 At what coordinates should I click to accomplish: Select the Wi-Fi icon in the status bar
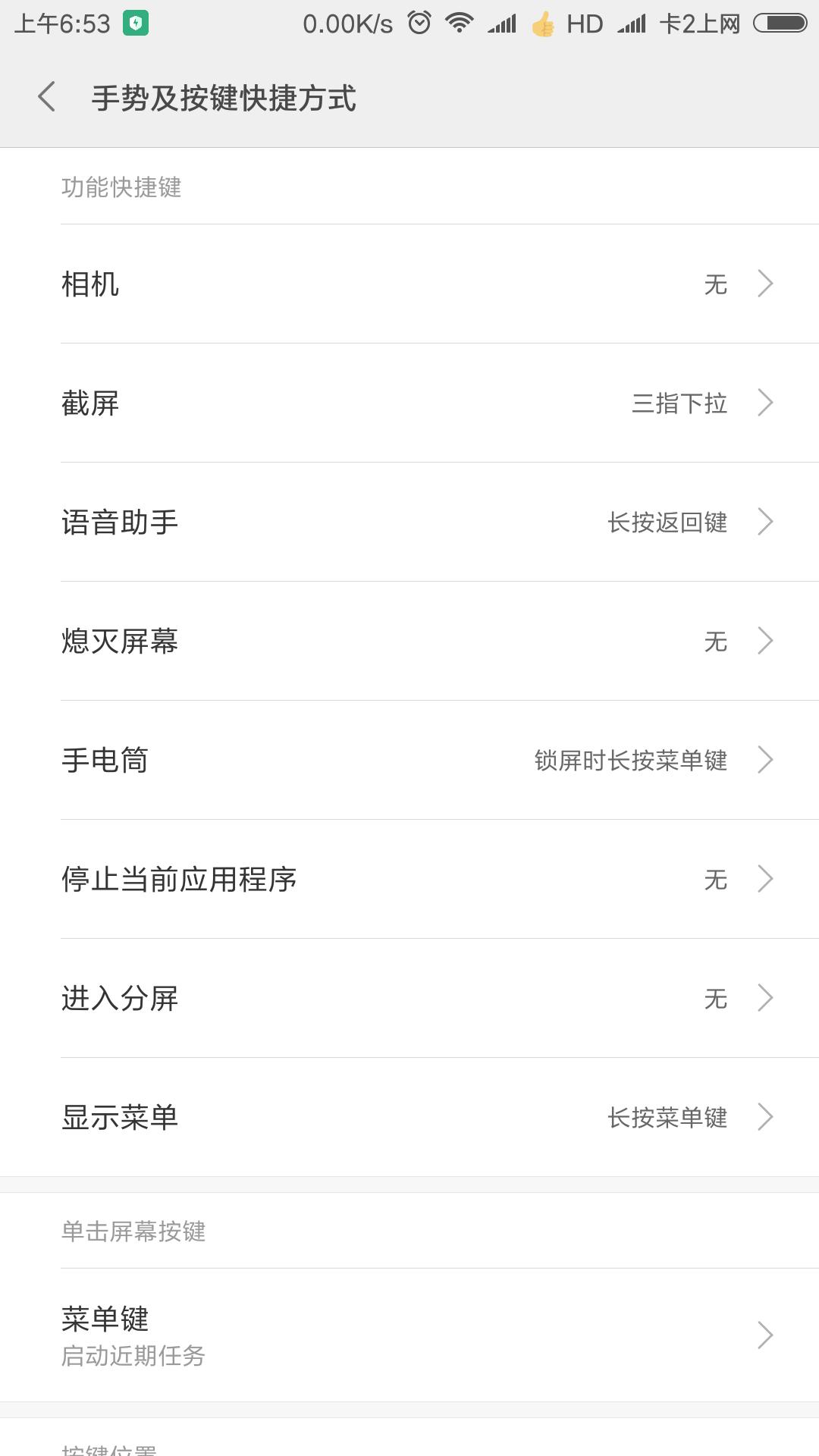(x=460, y=24)
